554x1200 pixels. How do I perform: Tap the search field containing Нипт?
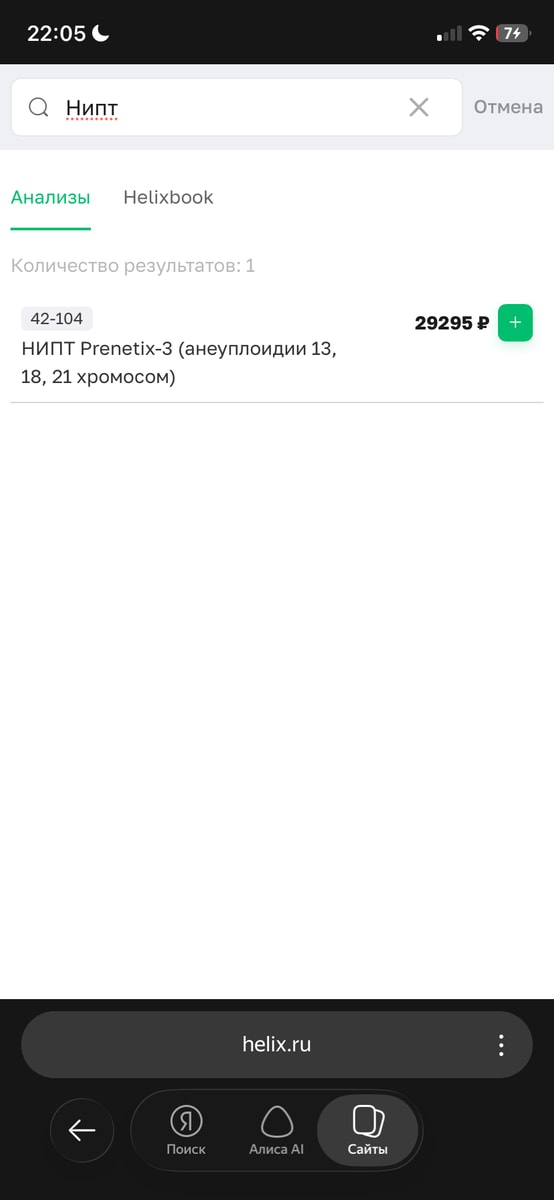[x=236, y=107]
